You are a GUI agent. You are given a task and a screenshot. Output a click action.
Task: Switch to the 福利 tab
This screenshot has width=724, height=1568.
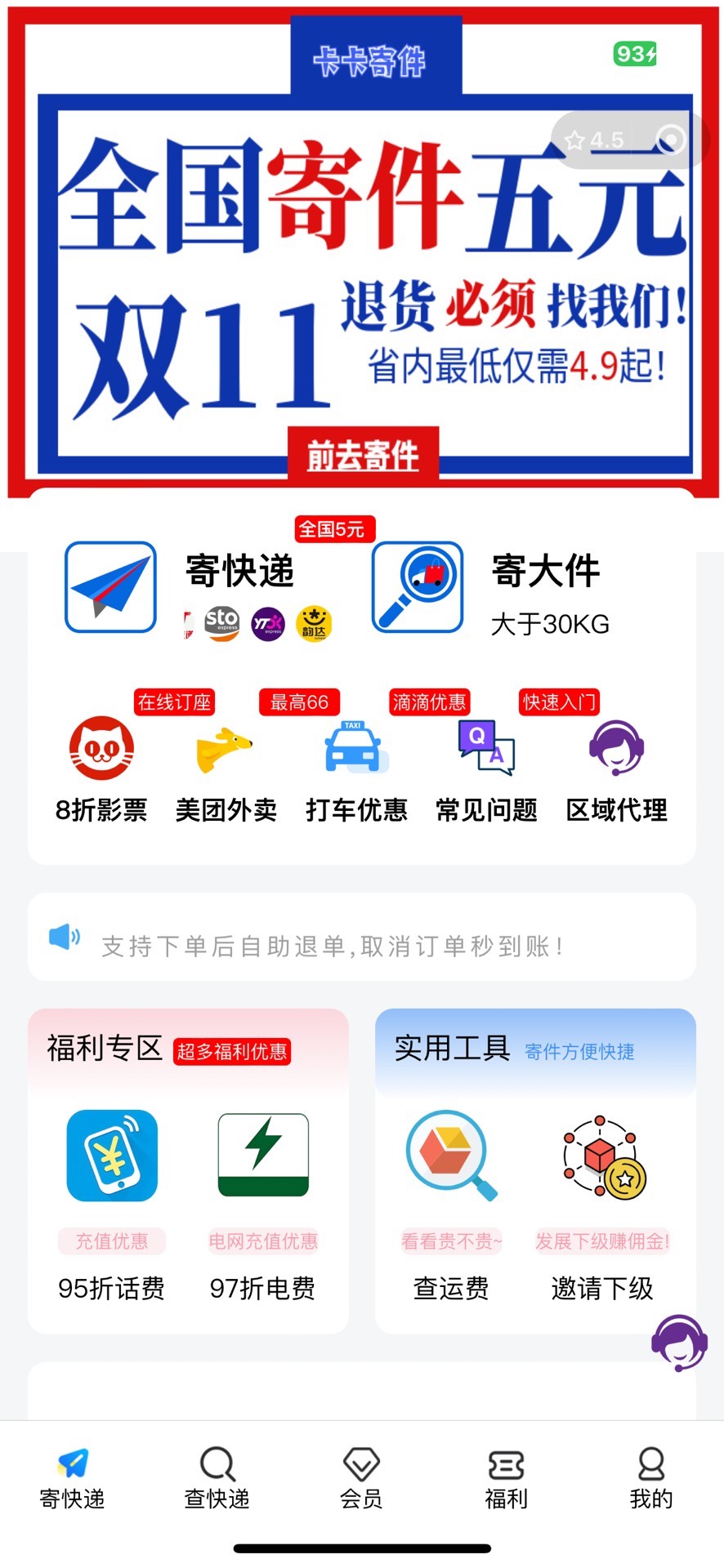tap(507, 1478)
